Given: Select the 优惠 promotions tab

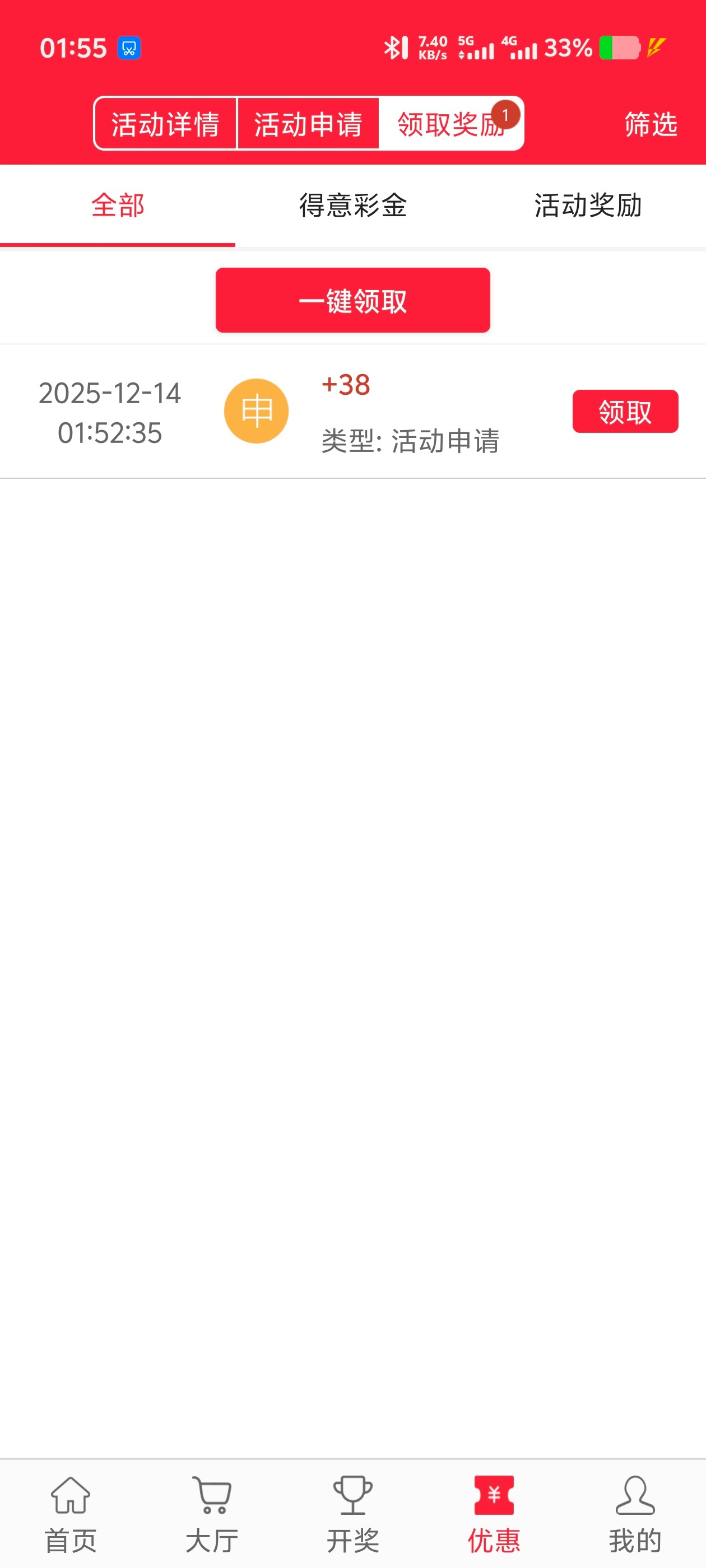Looking at the screenshot, I should click(494, 1514).
